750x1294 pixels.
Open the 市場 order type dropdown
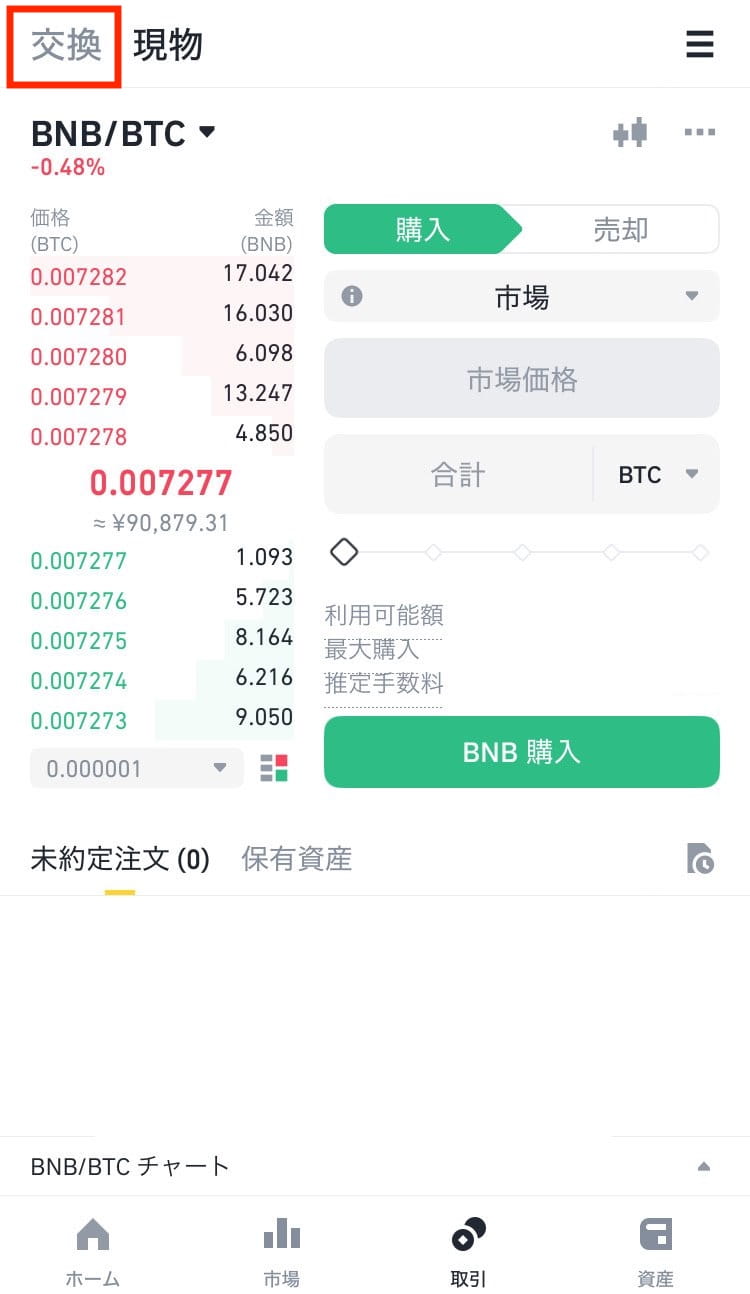click(522, 297)
